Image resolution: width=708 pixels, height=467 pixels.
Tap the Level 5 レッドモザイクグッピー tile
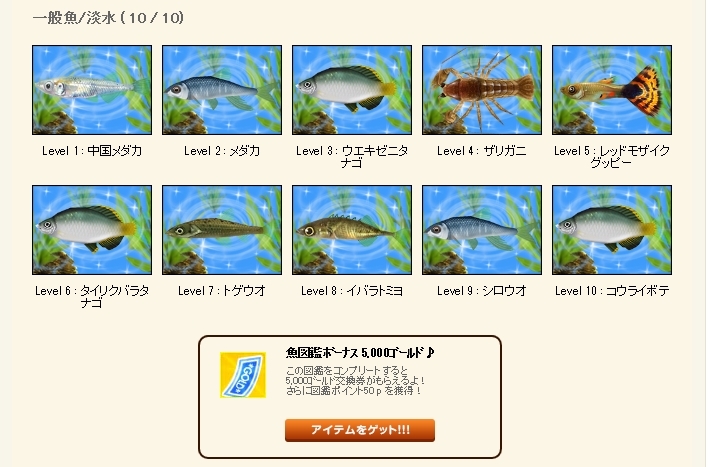[x=612, y=90]
